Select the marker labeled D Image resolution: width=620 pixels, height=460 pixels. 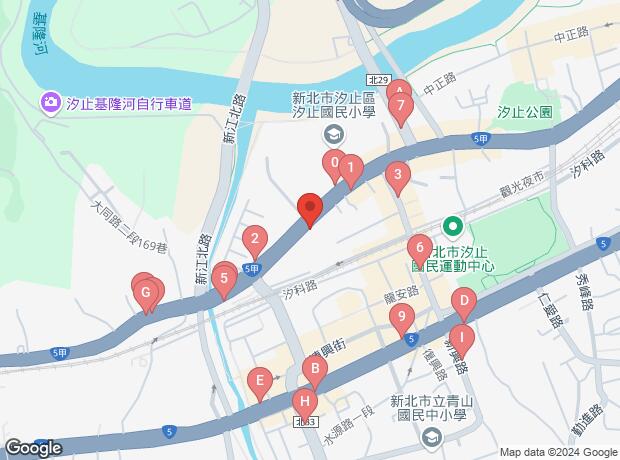pos(463,302)
